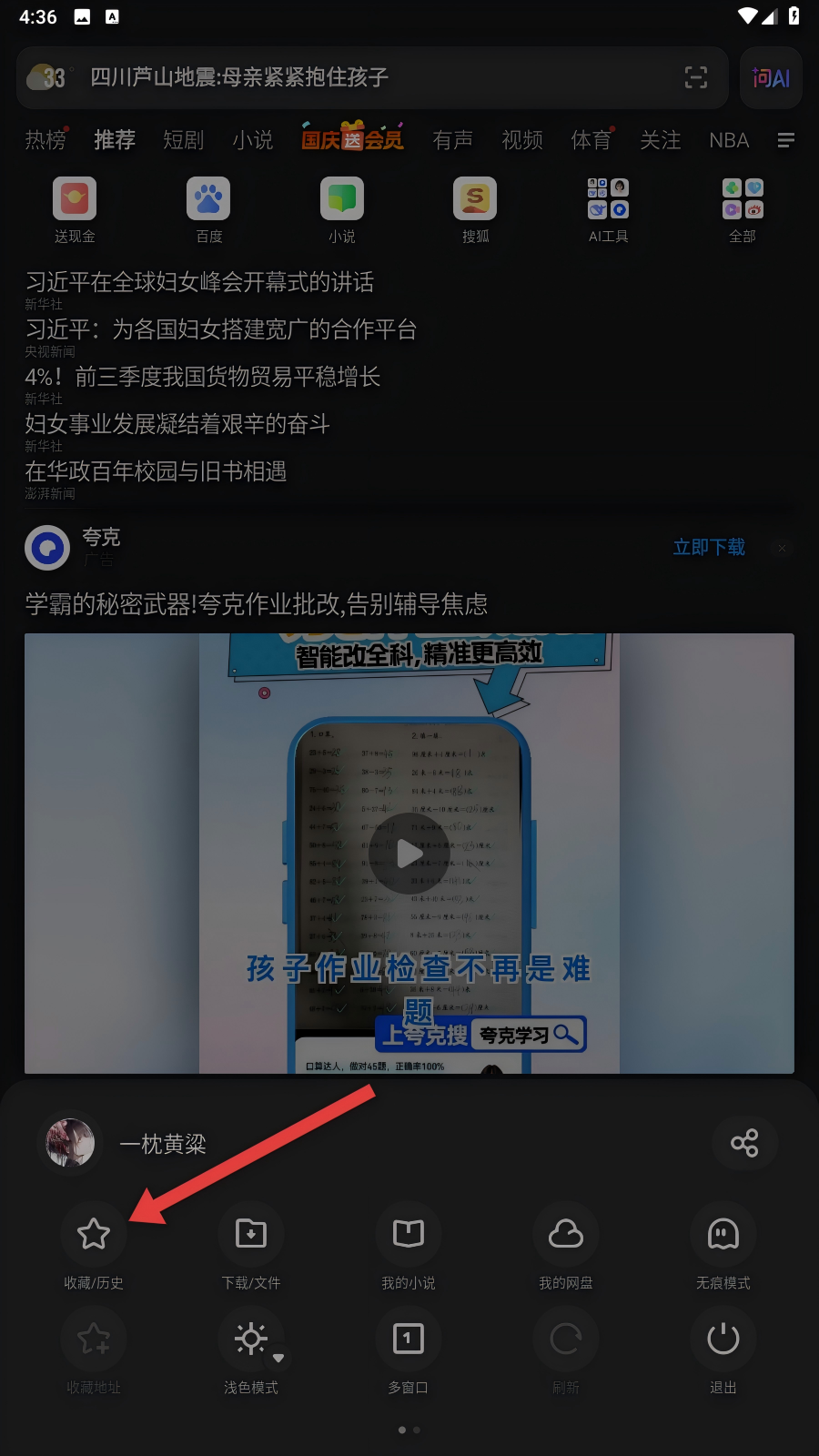Open the 百度 shortcut
The height and width of the screenshot is (1456, 819).
208,209
